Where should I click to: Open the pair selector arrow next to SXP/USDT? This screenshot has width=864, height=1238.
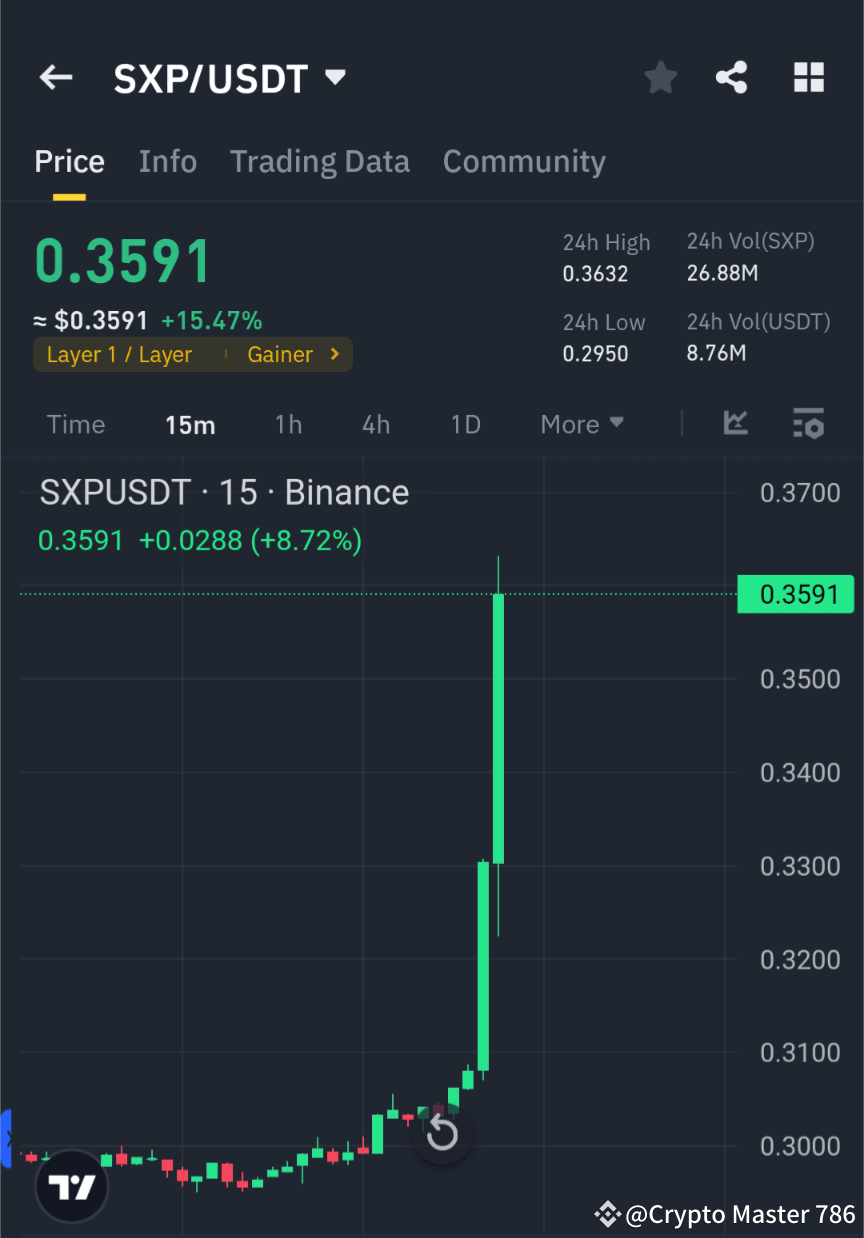tap(335, 77)
